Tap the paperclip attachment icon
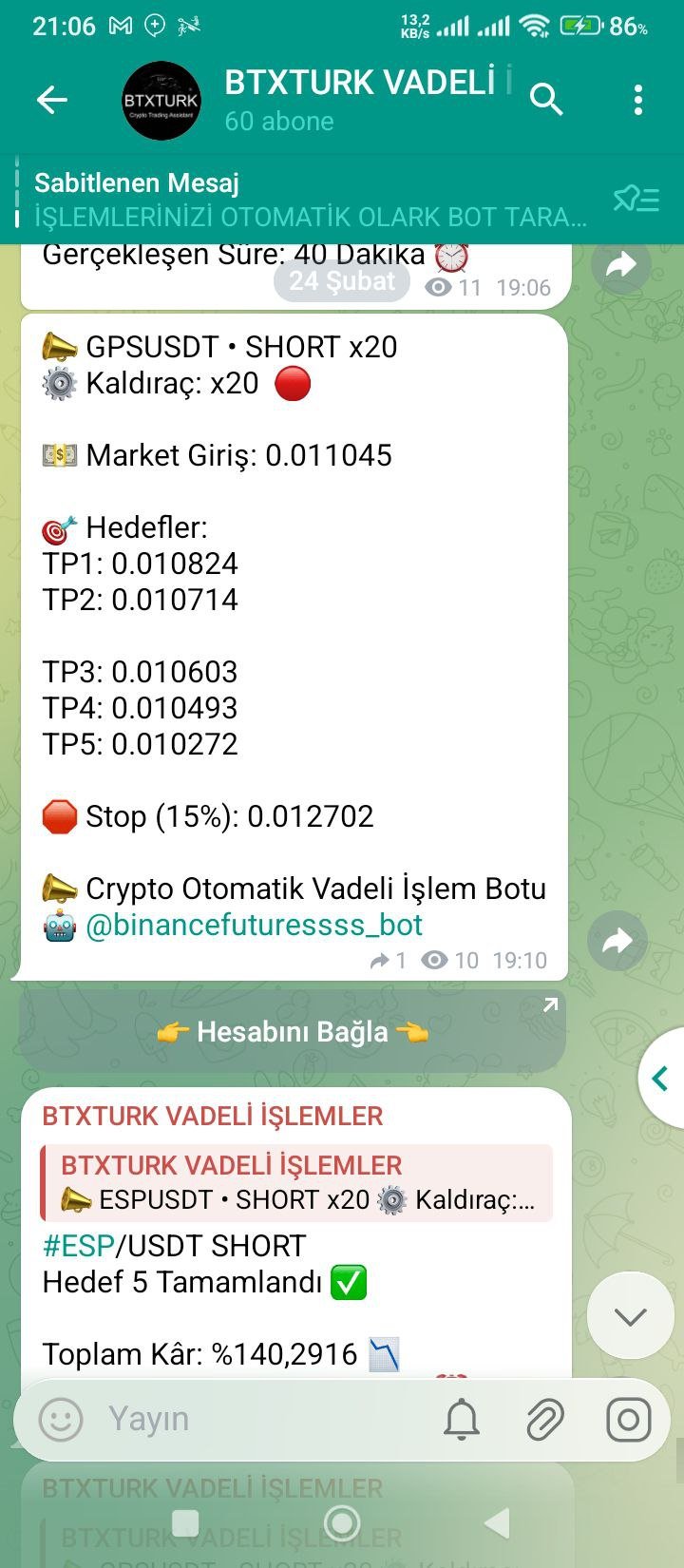 coord(544,1422)
